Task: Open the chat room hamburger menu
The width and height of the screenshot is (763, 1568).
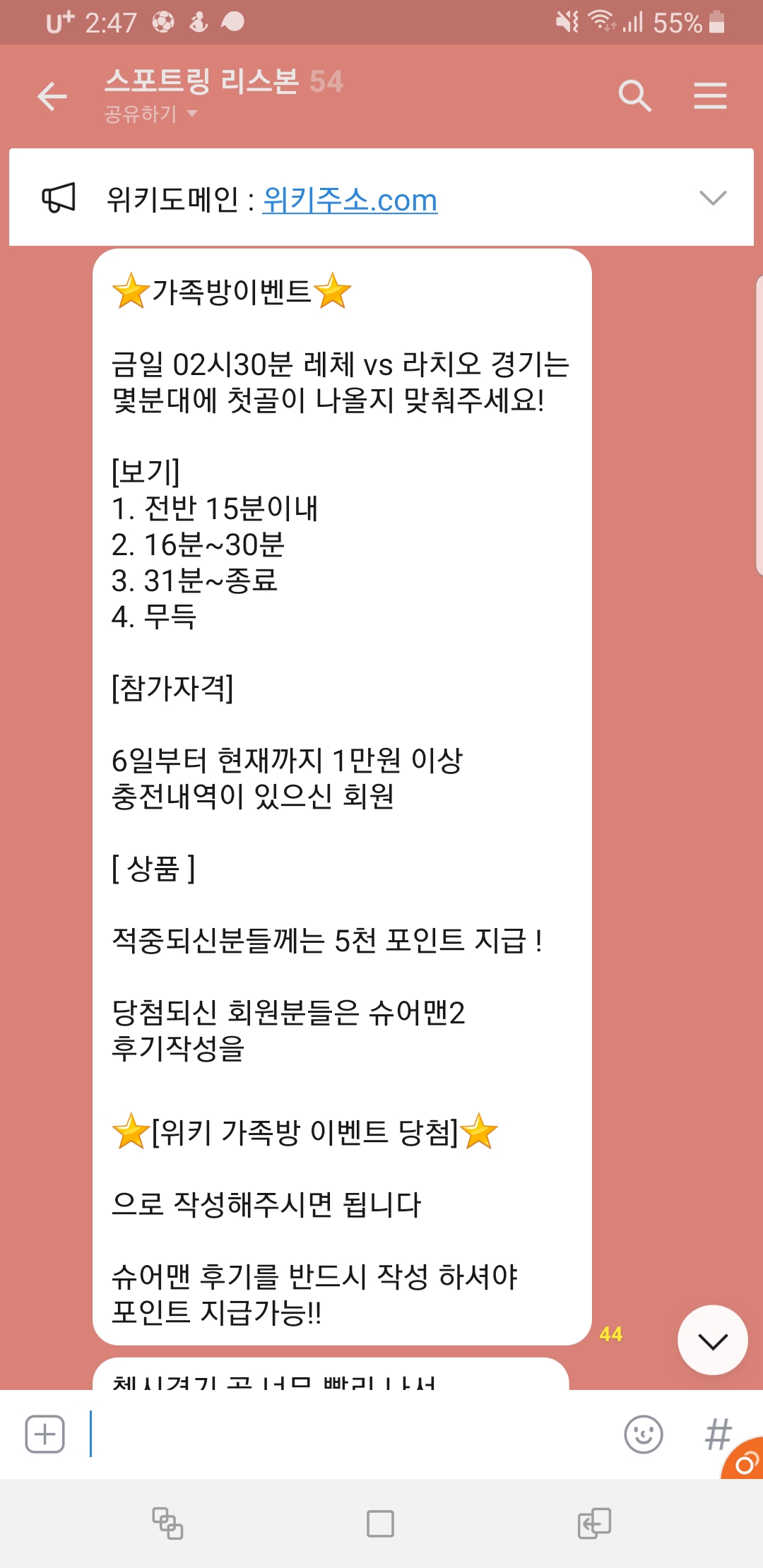Action: [710, 96]
